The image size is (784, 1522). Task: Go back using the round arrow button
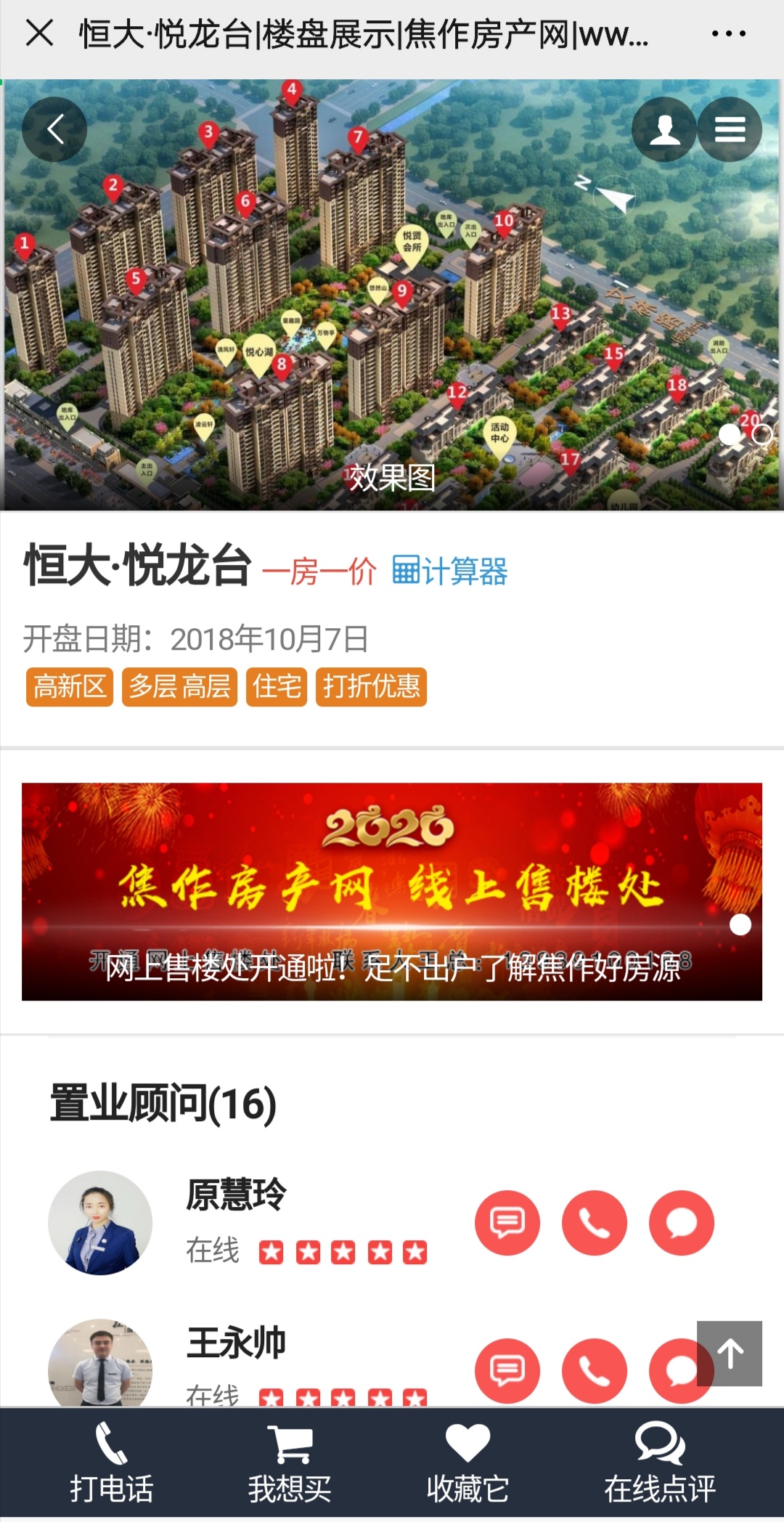click(54, 129)
